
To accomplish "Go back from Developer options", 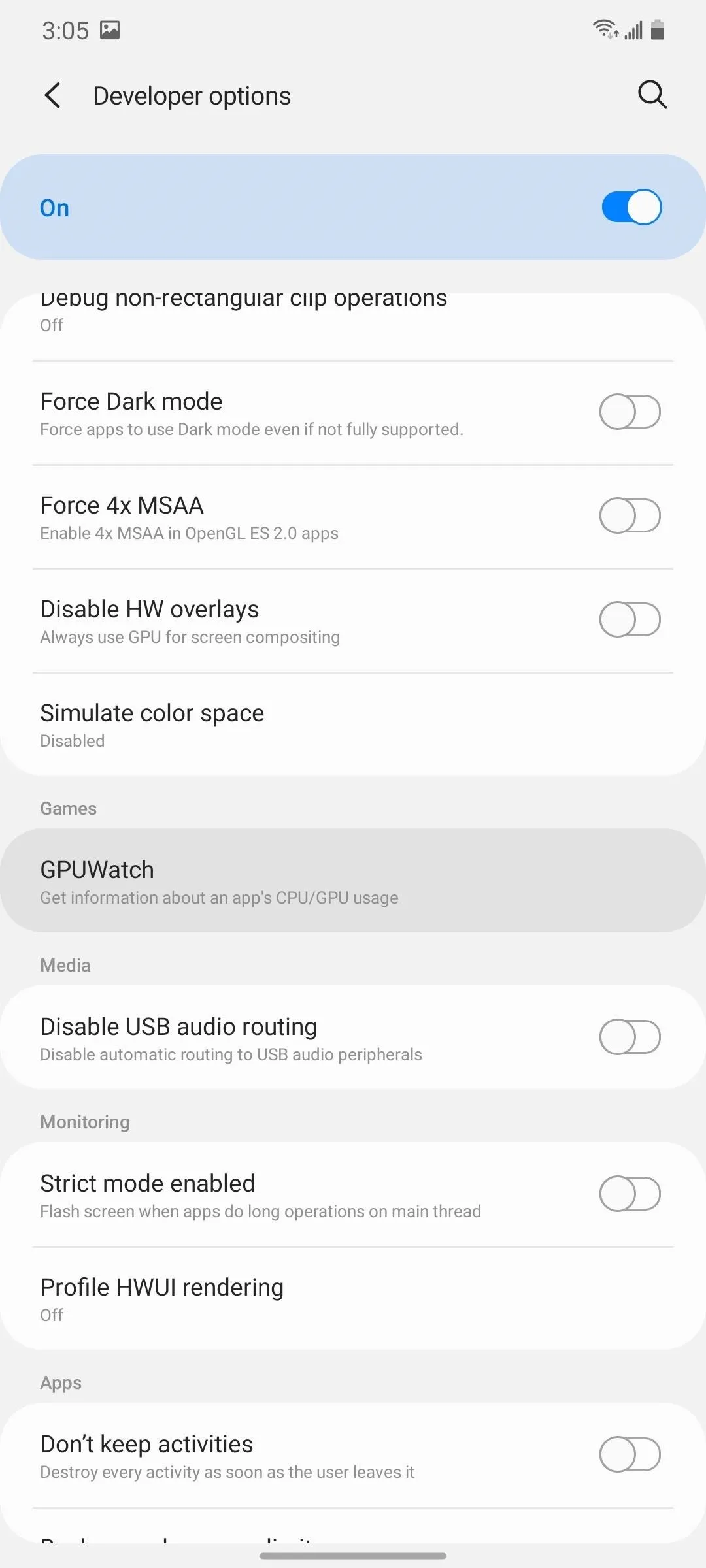I will (x=53, y=95).
